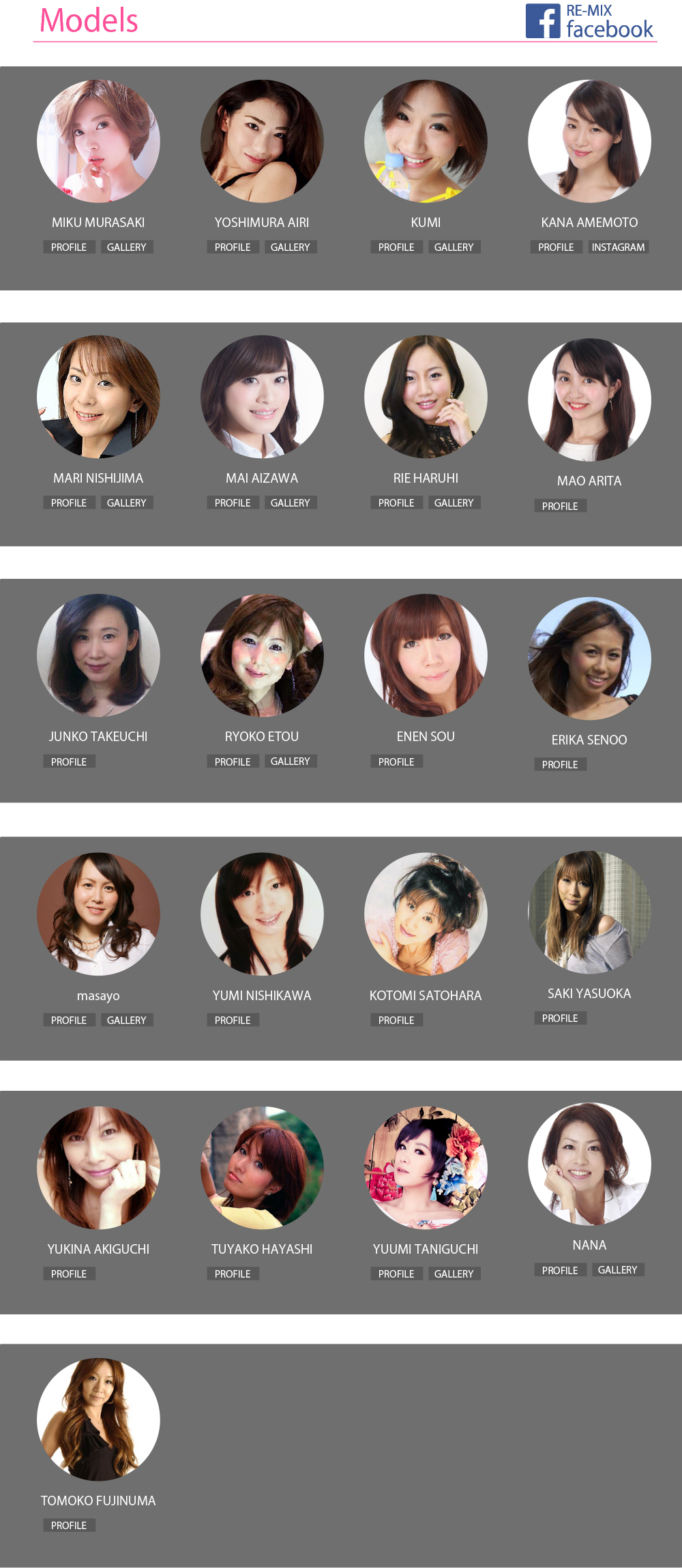Open Junko Takeuchi's profile
682x1568 pixels.
coord(69,762)
